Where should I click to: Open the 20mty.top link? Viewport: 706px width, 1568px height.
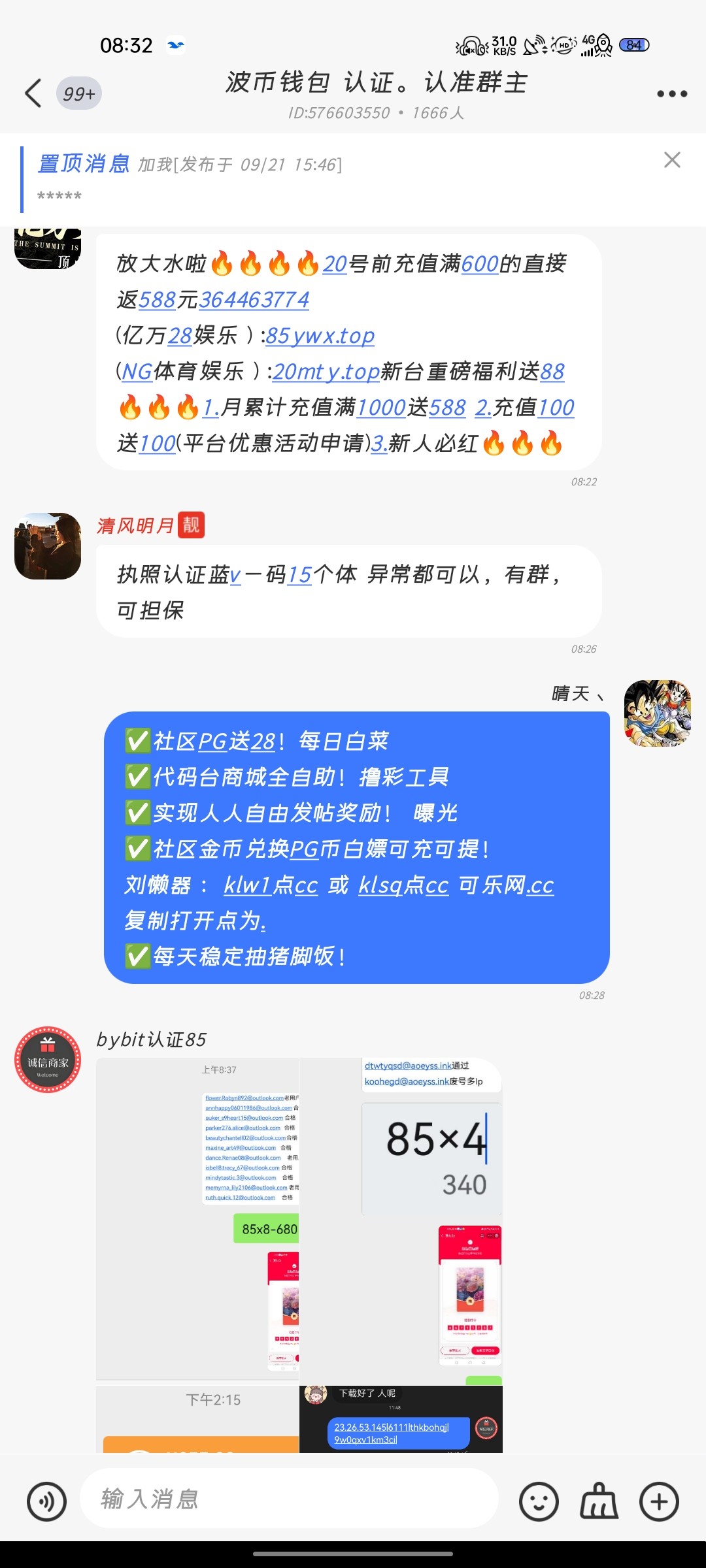[326, 372]
